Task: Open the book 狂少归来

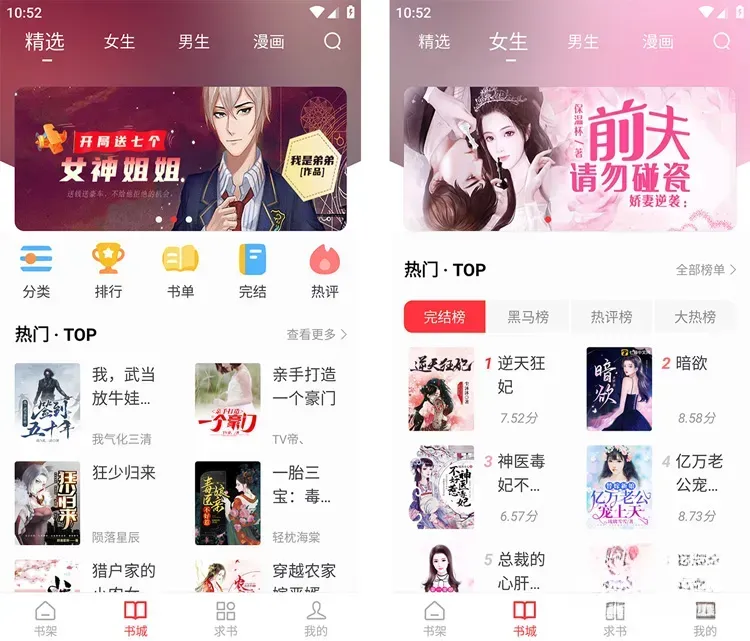Action: click(85, 503)
